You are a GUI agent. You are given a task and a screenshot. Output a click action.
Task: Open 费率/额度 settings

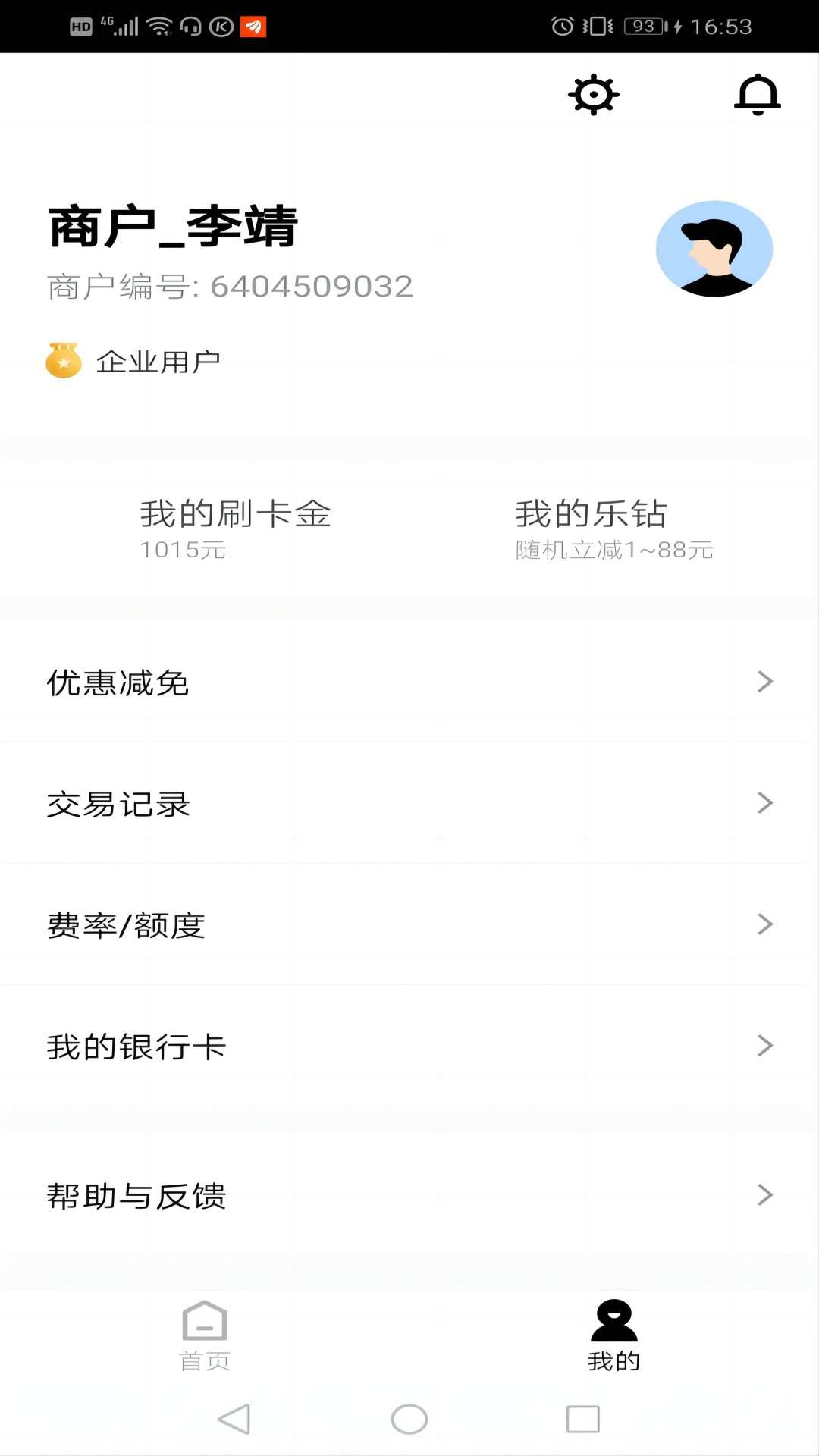409,924
